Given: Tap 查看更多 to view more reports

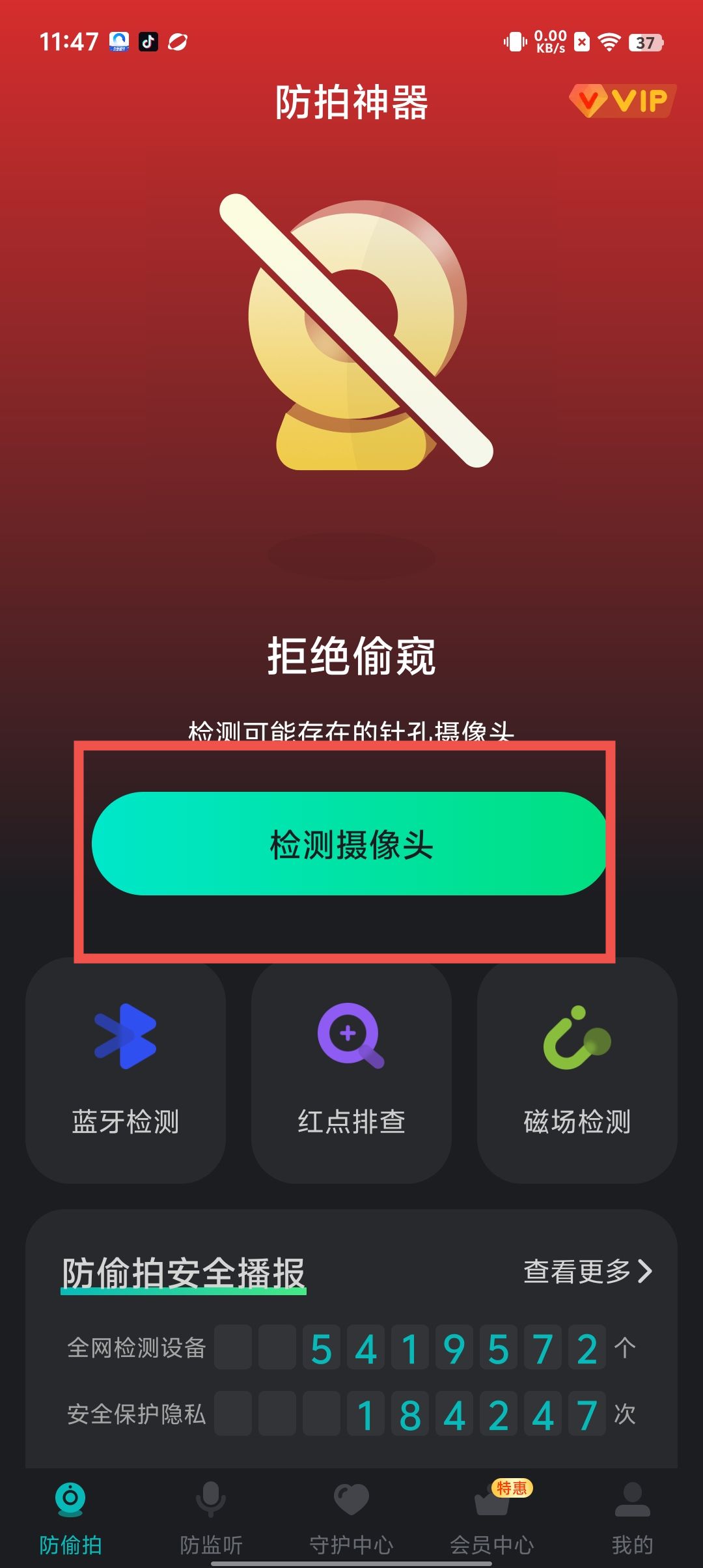Looking at the screenshot, I should pyautogui.click(x=587, y=1270).
